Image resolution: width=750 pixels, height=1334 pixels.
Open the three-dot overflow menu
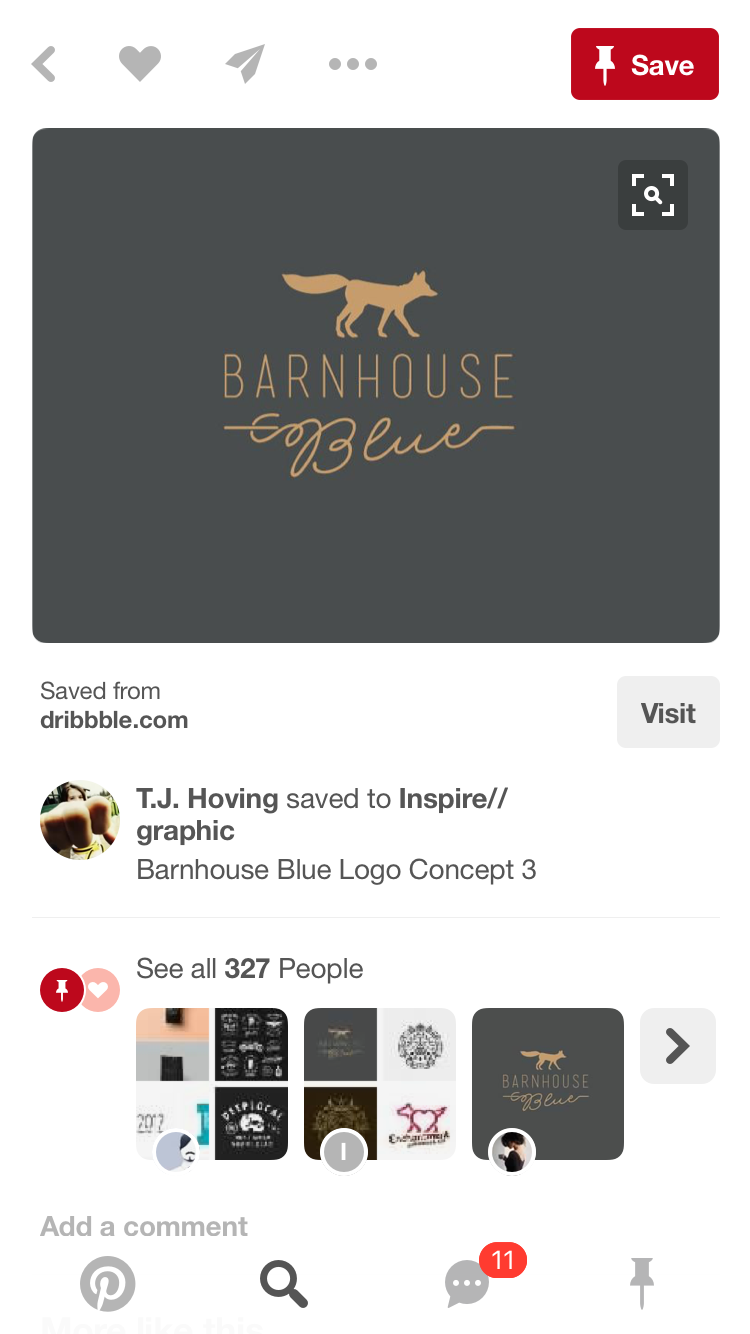(352, 65)
